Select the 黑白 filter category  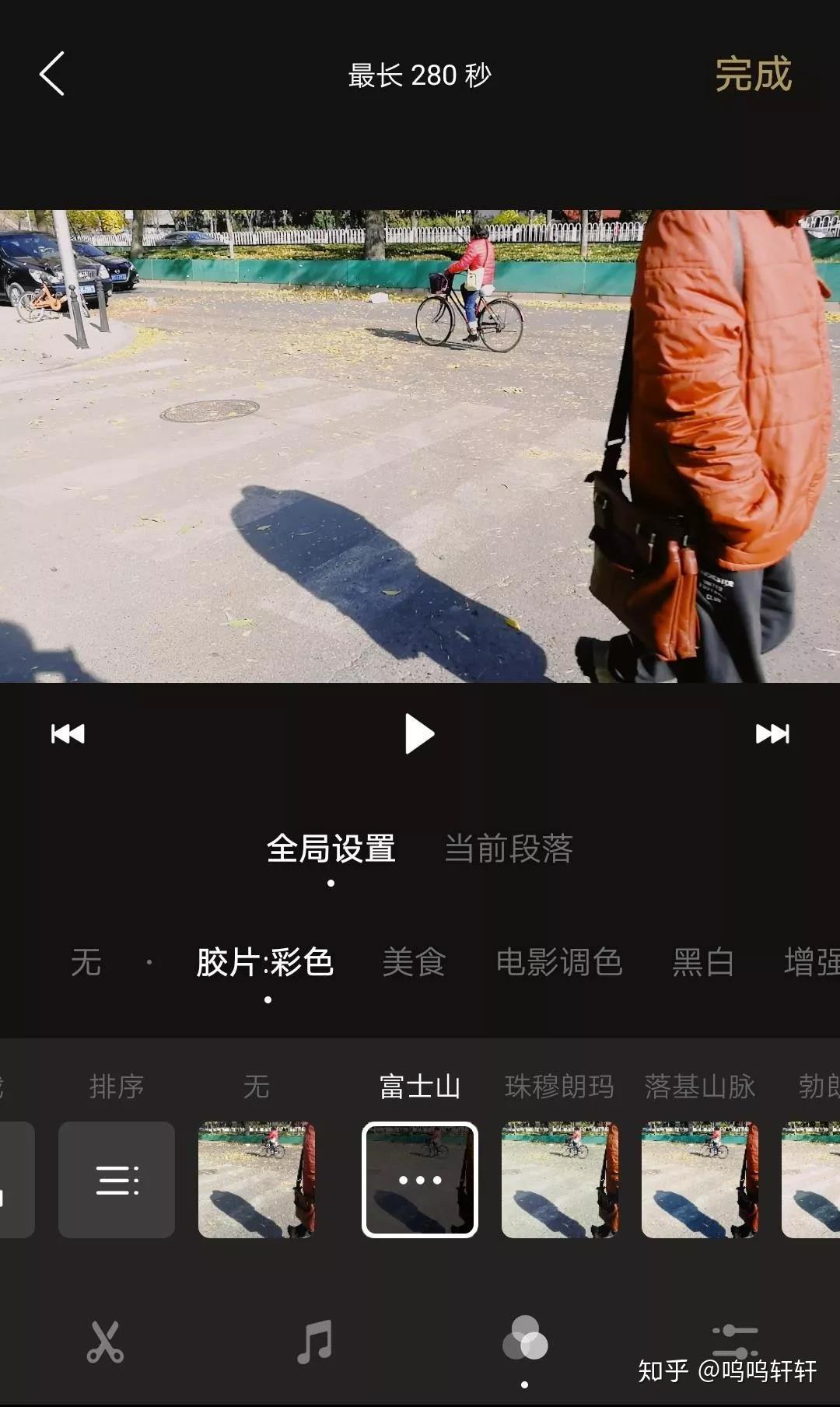(x=703, y=963)
